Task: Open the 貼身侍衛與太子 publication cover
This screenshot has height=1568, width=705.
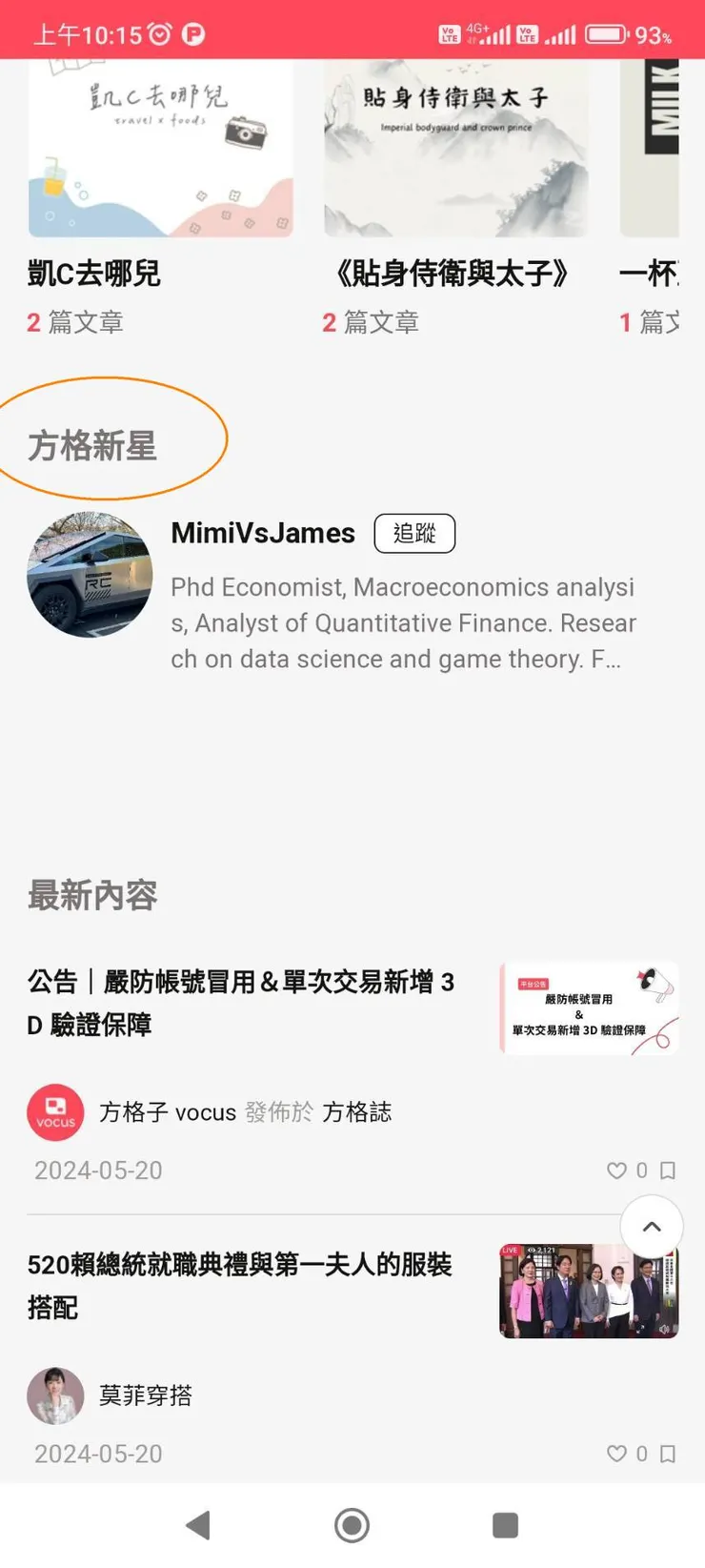Action: pos(455,148)
